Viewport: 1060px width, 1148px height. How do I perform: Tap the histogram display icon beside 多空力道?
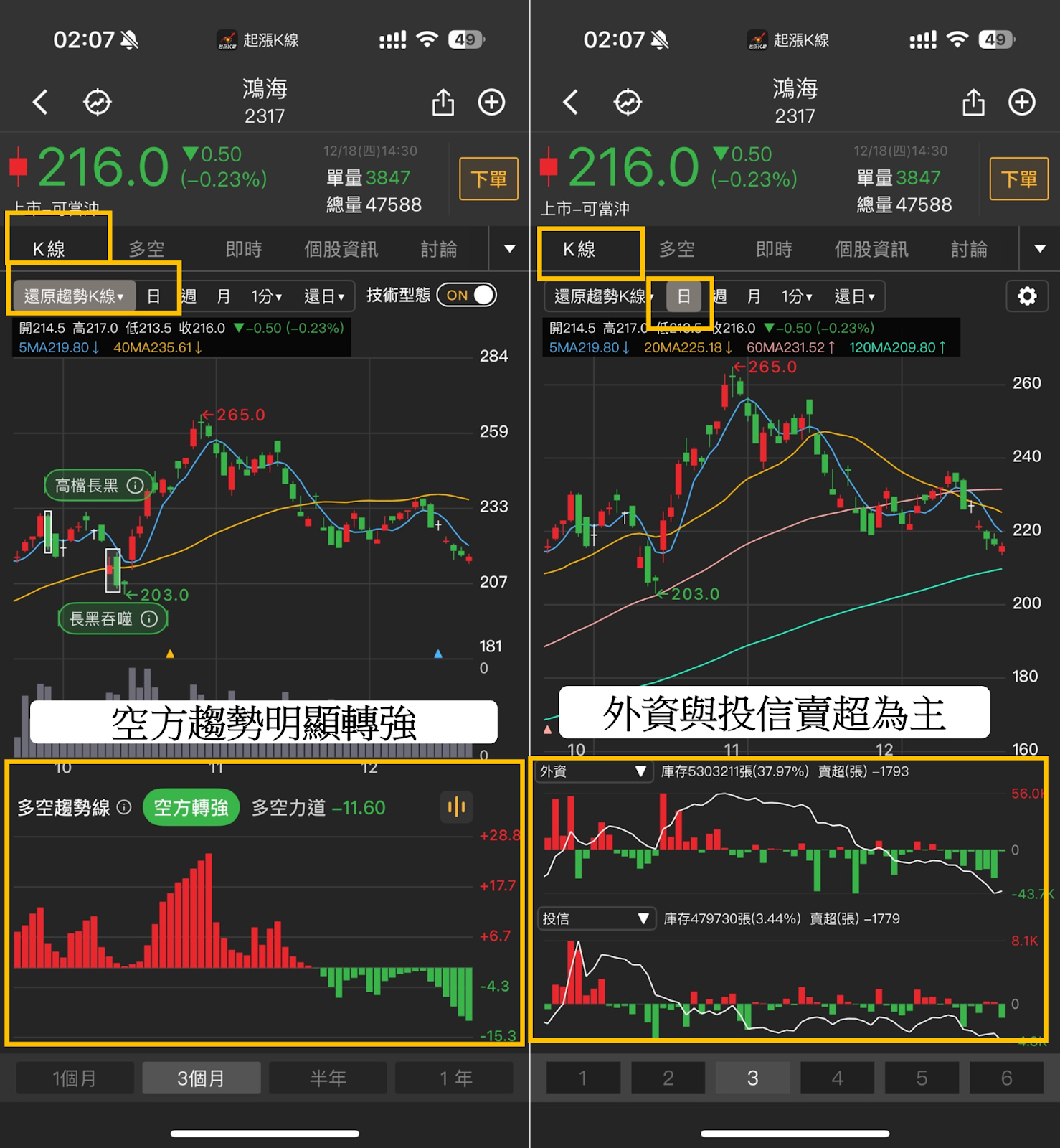(x=457, y=807)
